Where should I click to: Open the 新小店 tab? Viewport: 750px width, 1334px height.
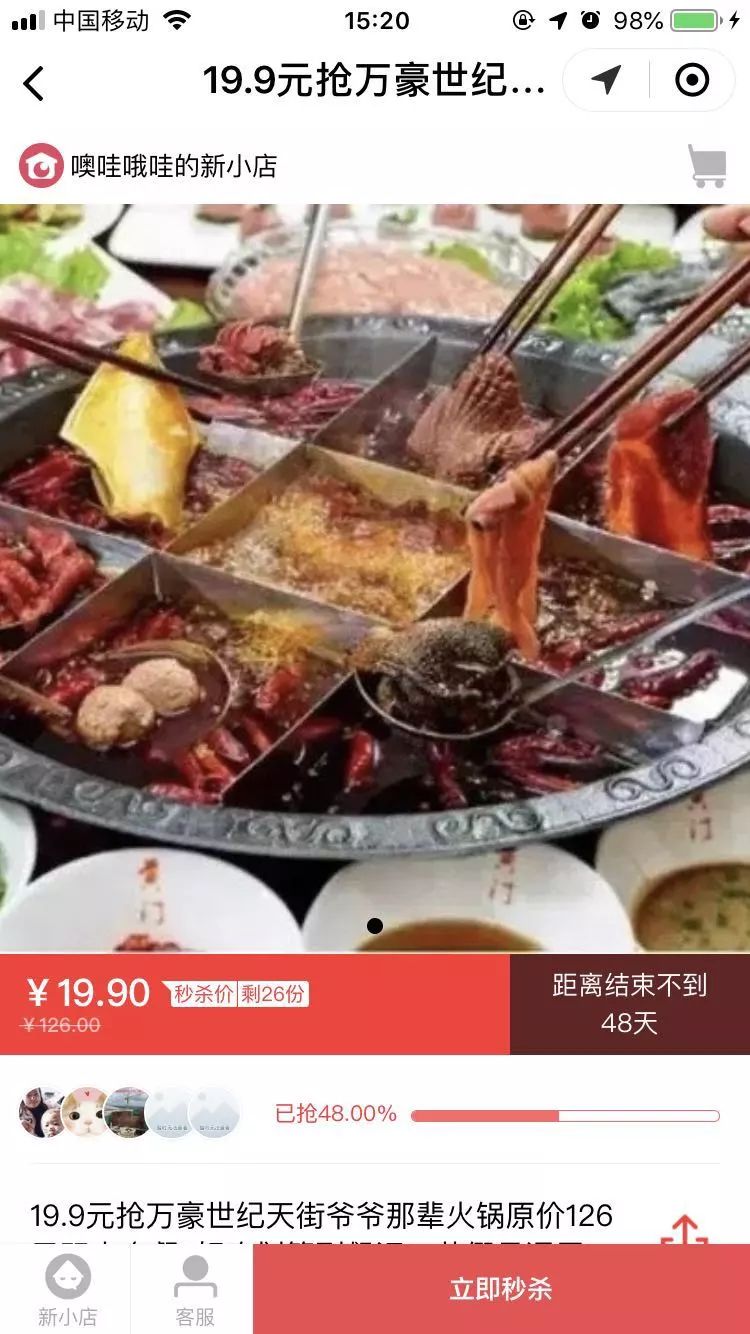click(67, 1289)
